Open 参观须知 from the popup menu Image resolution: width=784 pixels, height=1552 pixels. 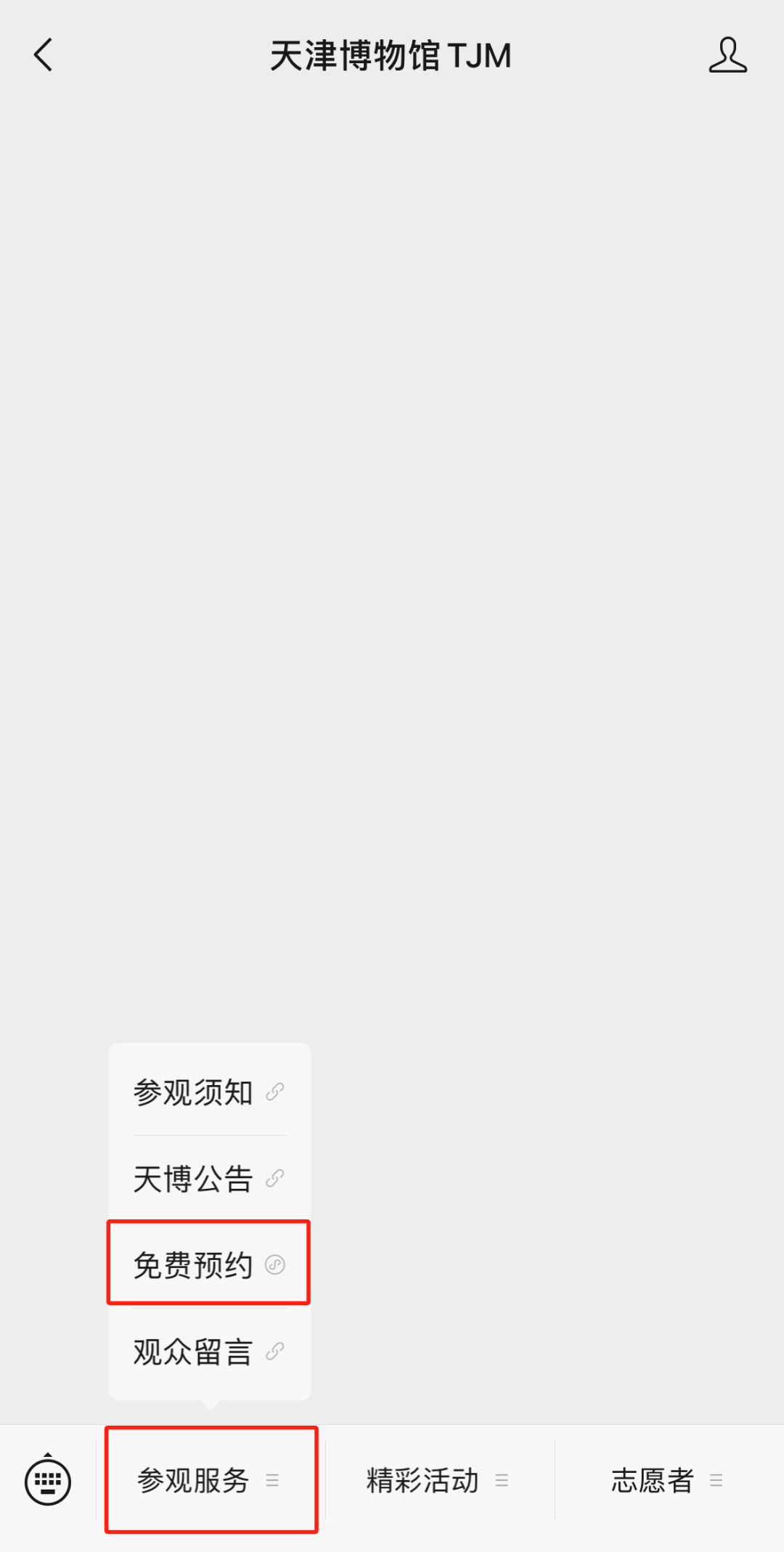click(210, 1092)
